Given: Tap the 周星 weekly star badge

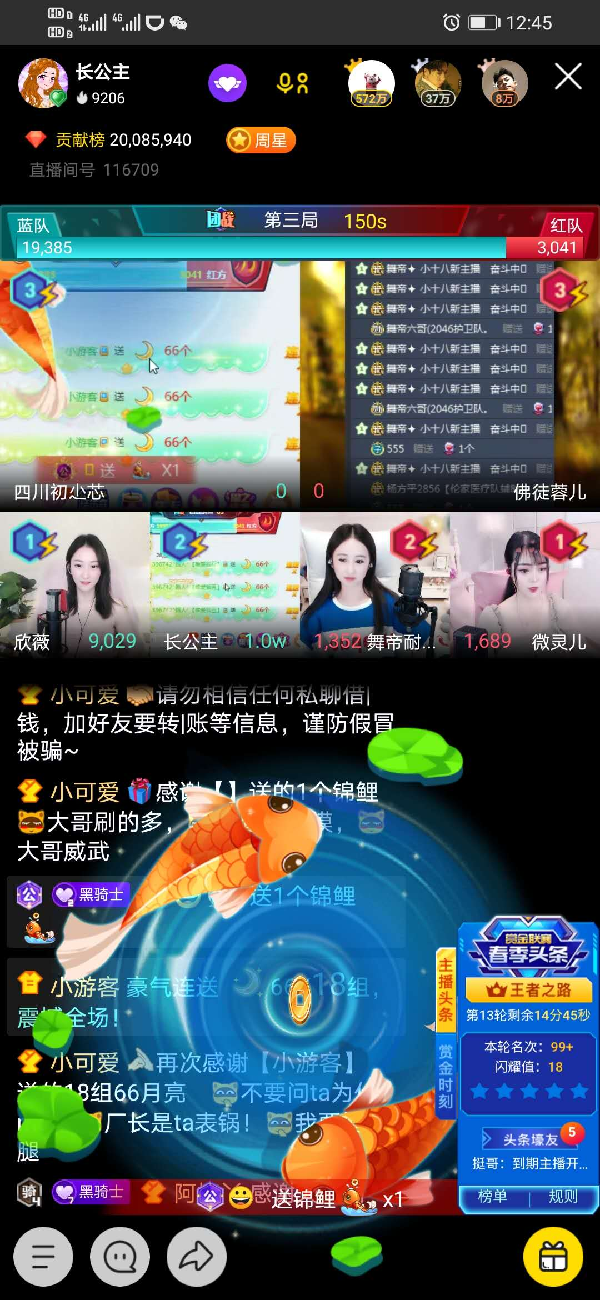Looking at the screenshot, I should click(261, 140).
